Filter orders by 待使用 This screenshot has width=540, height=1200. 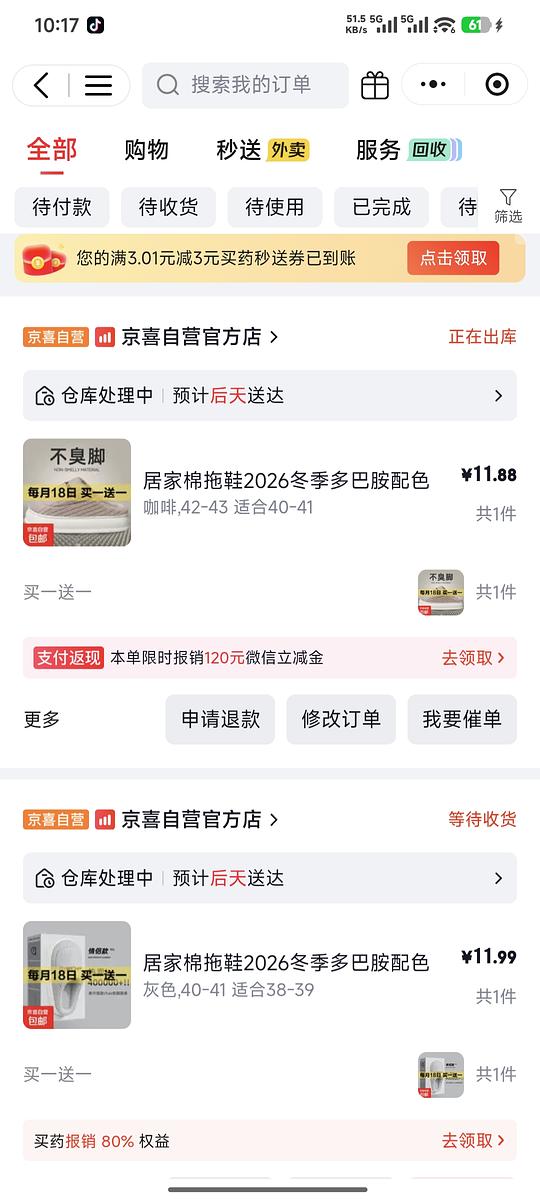tap(275, 207)
